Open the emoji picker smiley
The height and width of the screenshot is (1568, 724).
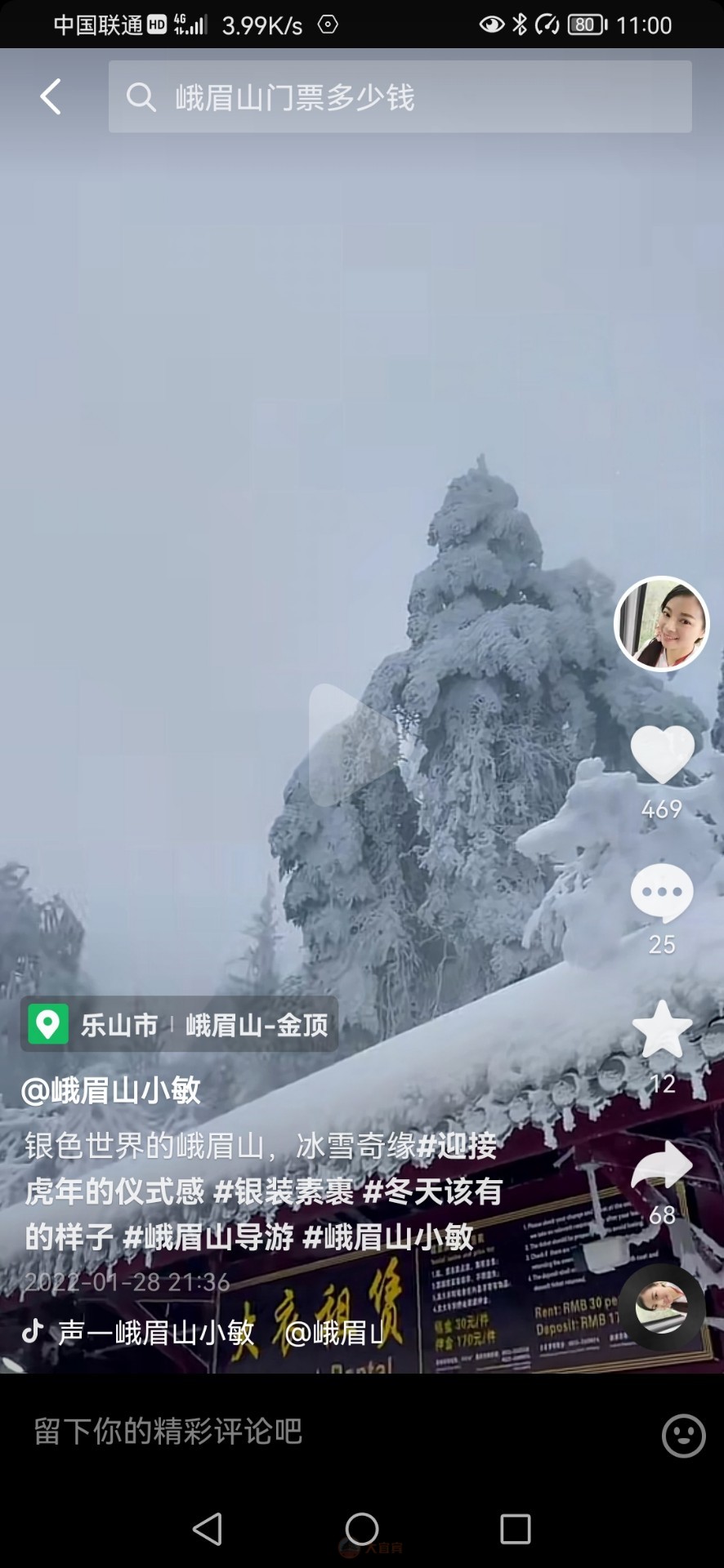tap(683, 1435)
